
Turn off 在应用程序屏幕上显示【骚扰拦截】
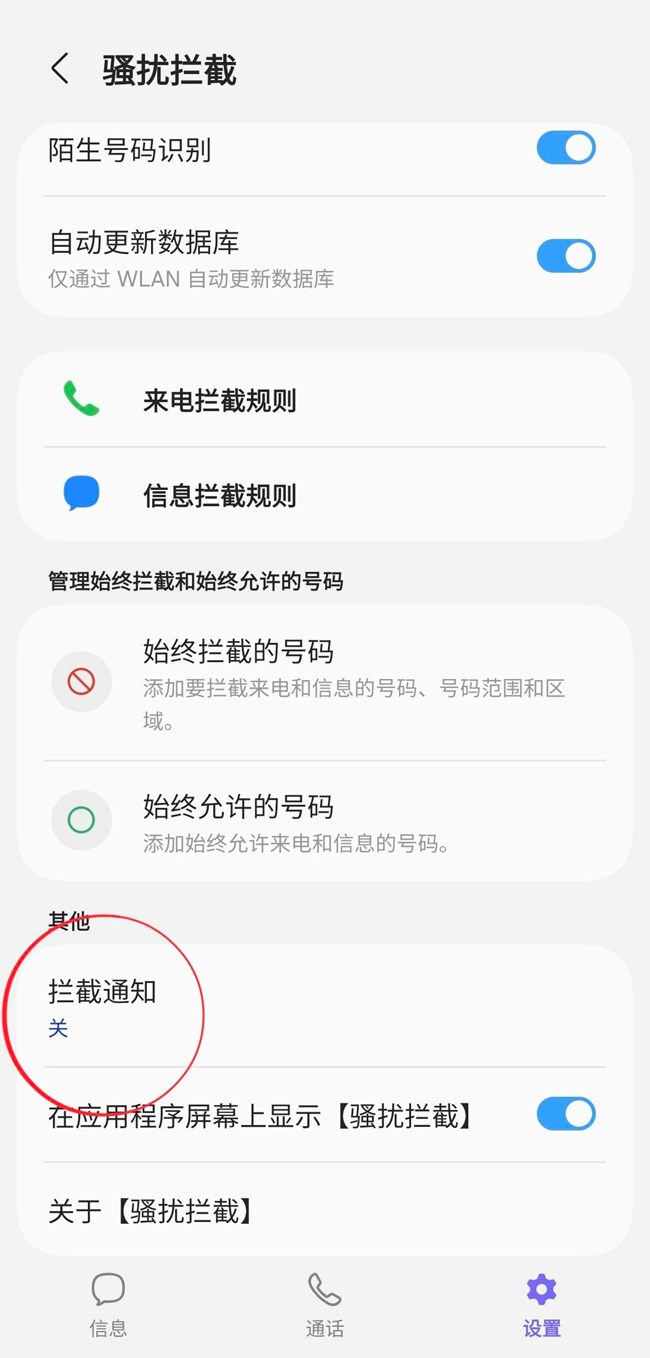[565, 1114]
